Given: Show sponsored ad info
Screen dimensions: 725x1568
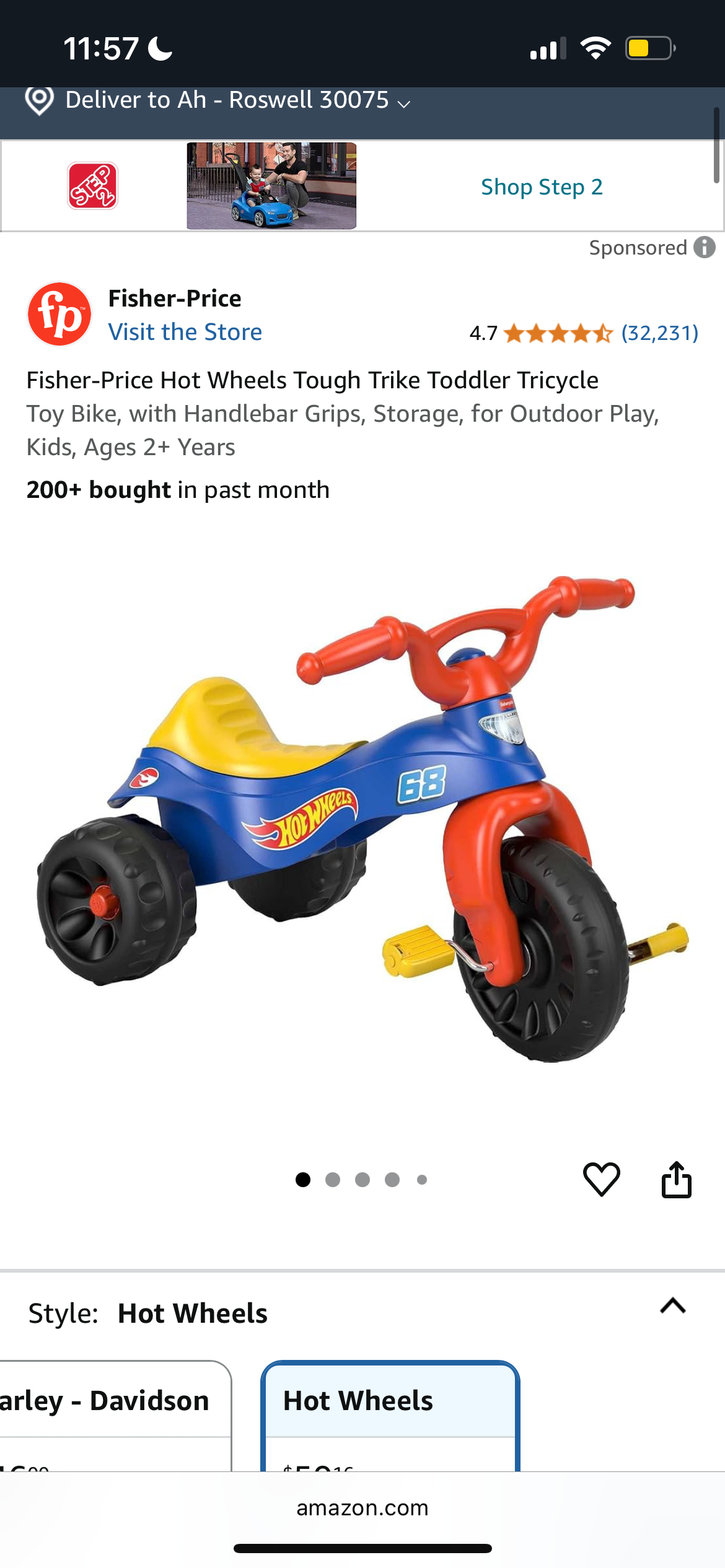Looking at the screenshot, I should click(705, 248).
